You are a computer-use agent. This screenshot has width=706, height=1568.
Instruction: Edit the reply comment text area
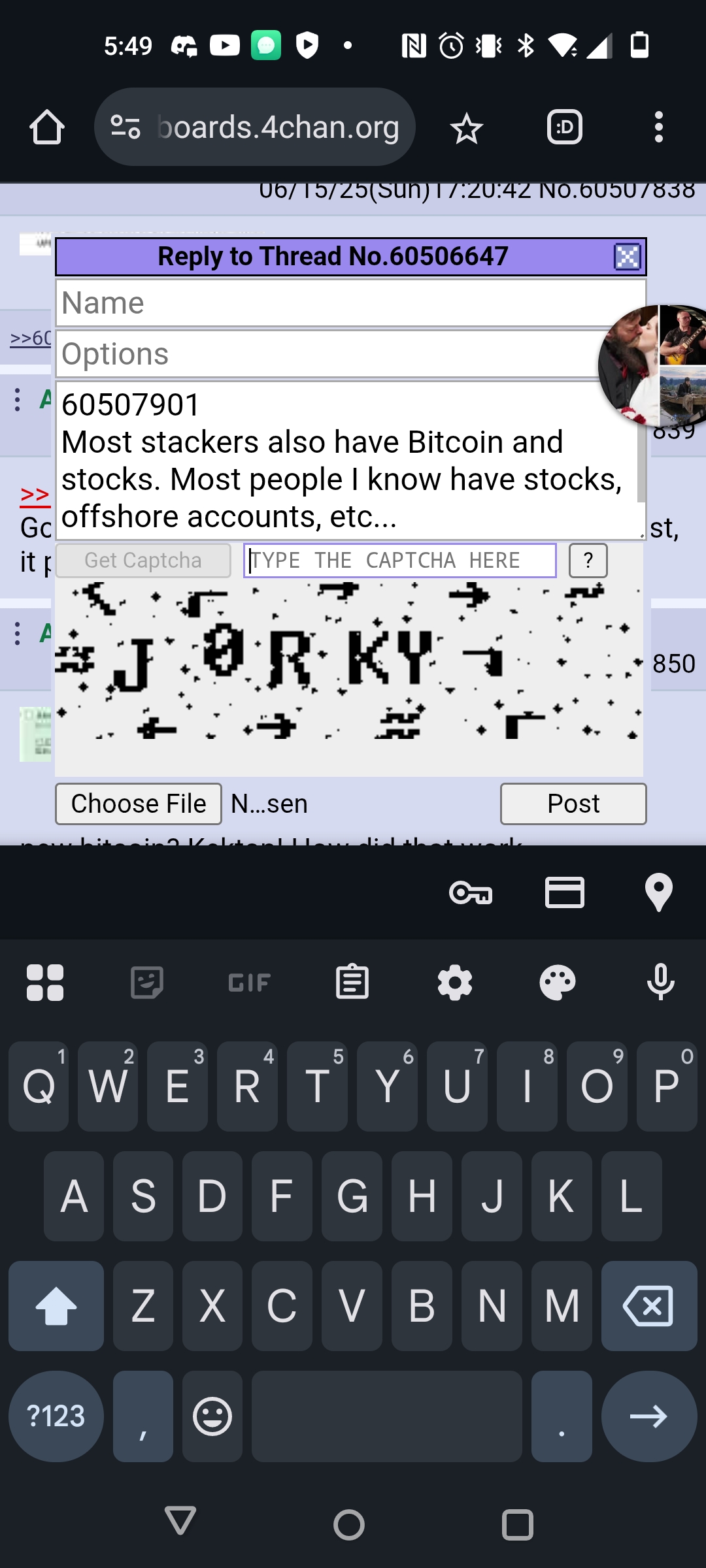tap(351, 461)
